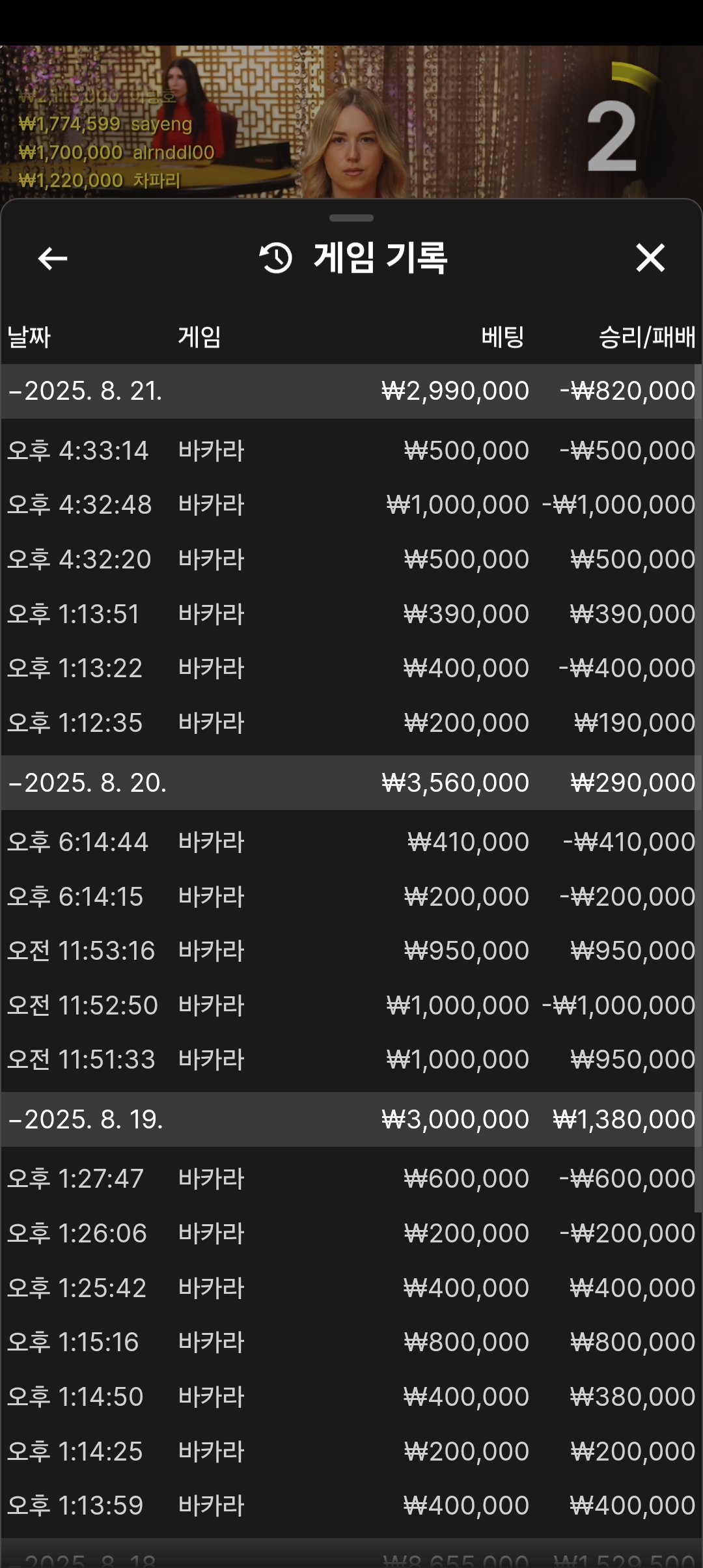
Task: Select the 오전 11:53:16 바카라 entry
Action: pos(351,951)
